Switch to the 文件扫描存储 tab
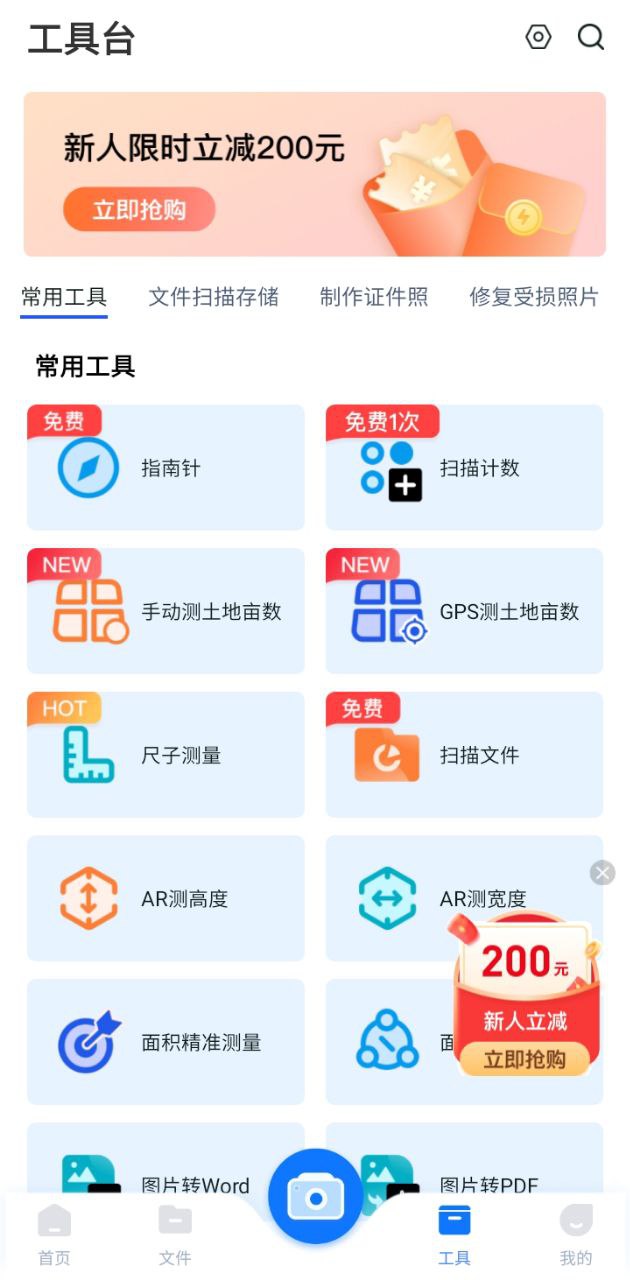The width and height of the screenshot is (630, 1280). point(213,297)
